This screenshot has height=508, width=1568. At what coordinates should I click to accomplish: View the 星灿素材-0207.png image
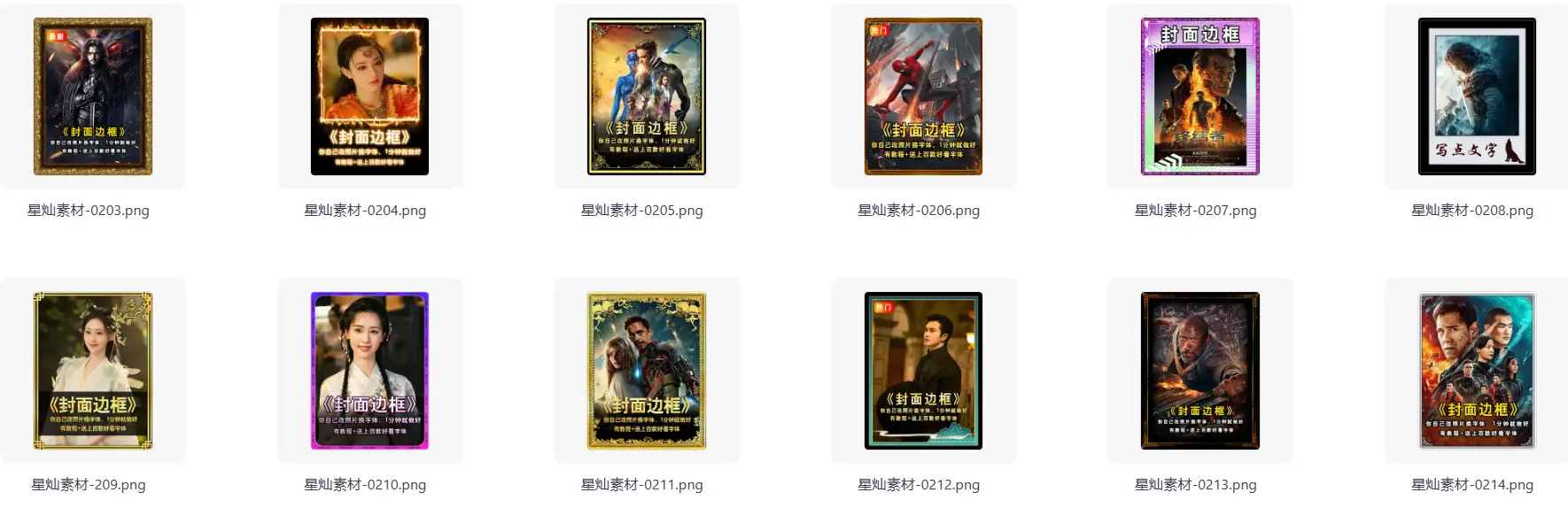[x=1199, y=96]
